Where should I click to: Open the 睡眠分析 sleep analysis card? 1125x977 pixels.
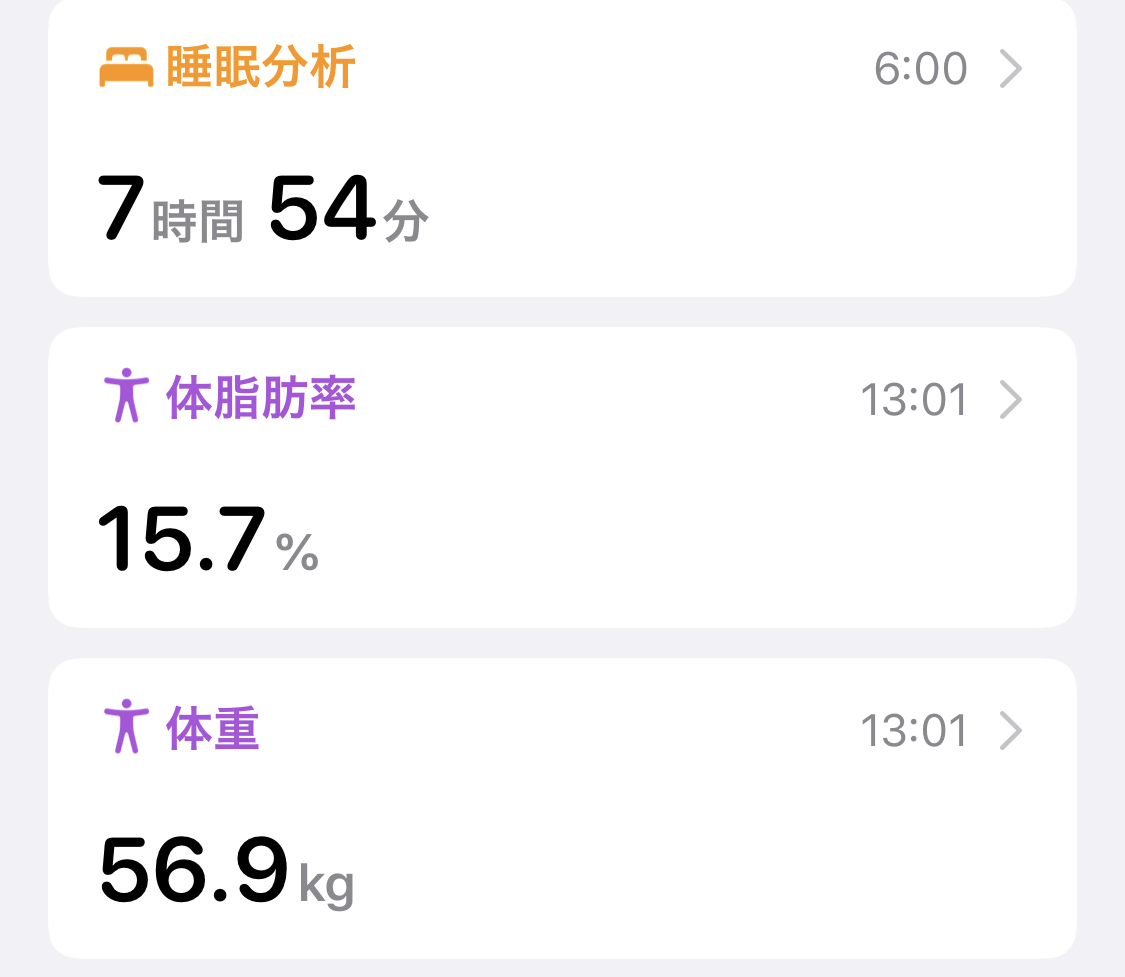(x=562, y=150)
